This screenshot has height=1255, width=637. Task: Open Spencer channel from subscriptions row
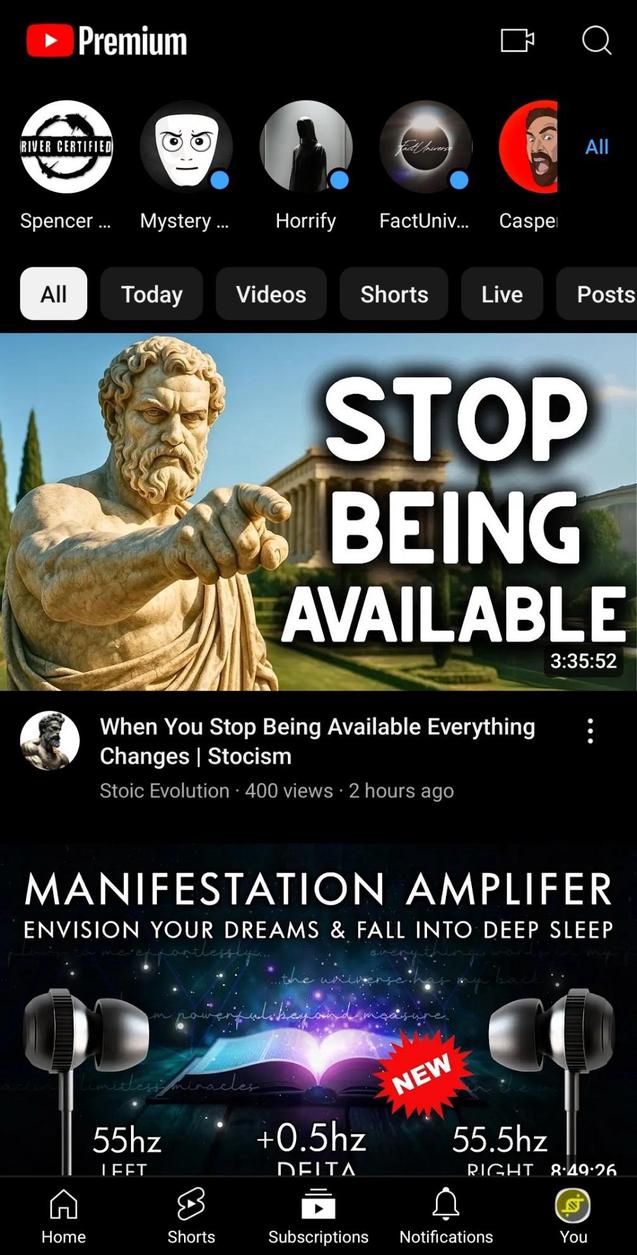[x=66, y=147]
